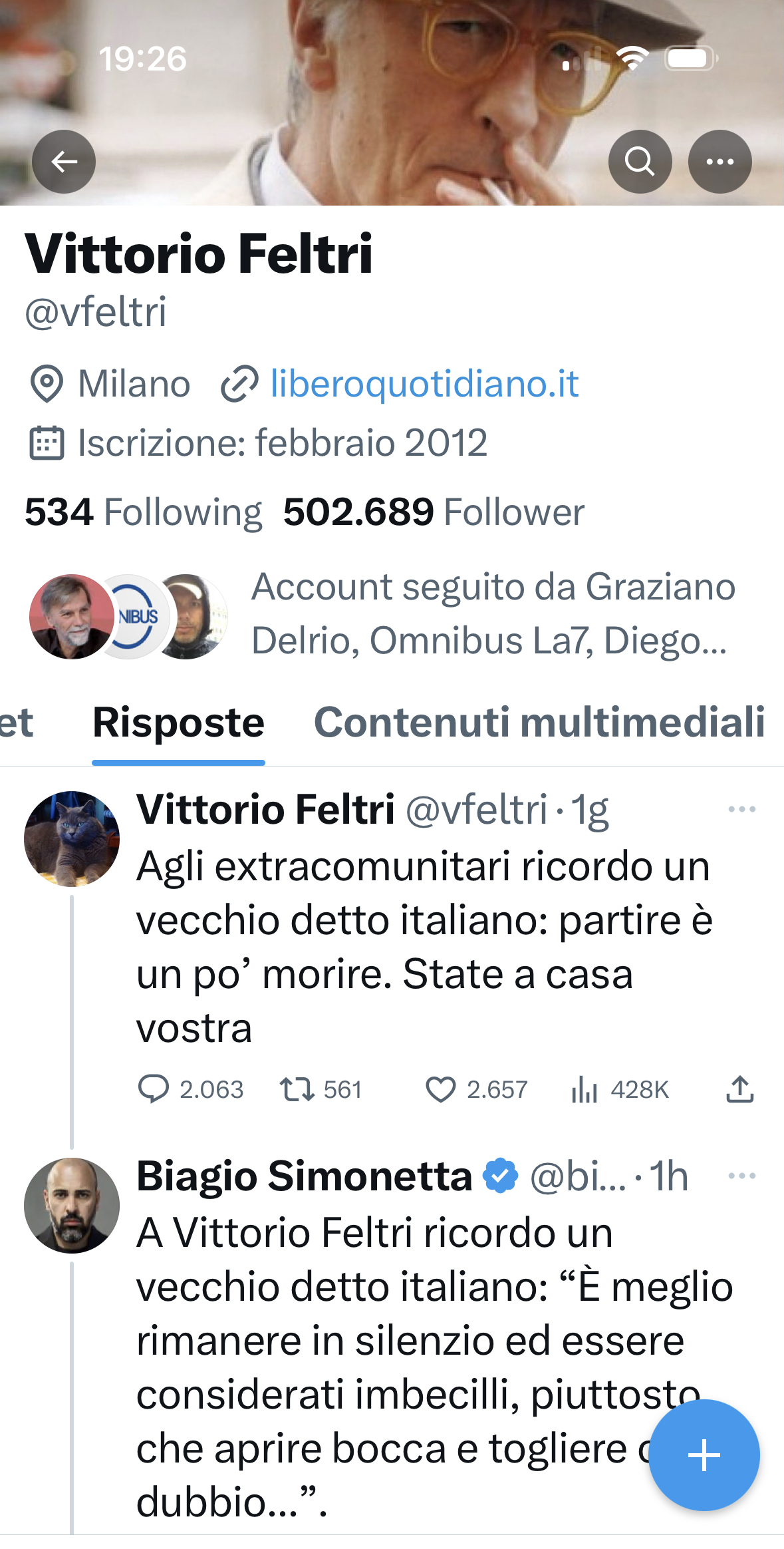
Task: Toggle follow by tapping Feltri's avatar
Action: tap(72, 841)
